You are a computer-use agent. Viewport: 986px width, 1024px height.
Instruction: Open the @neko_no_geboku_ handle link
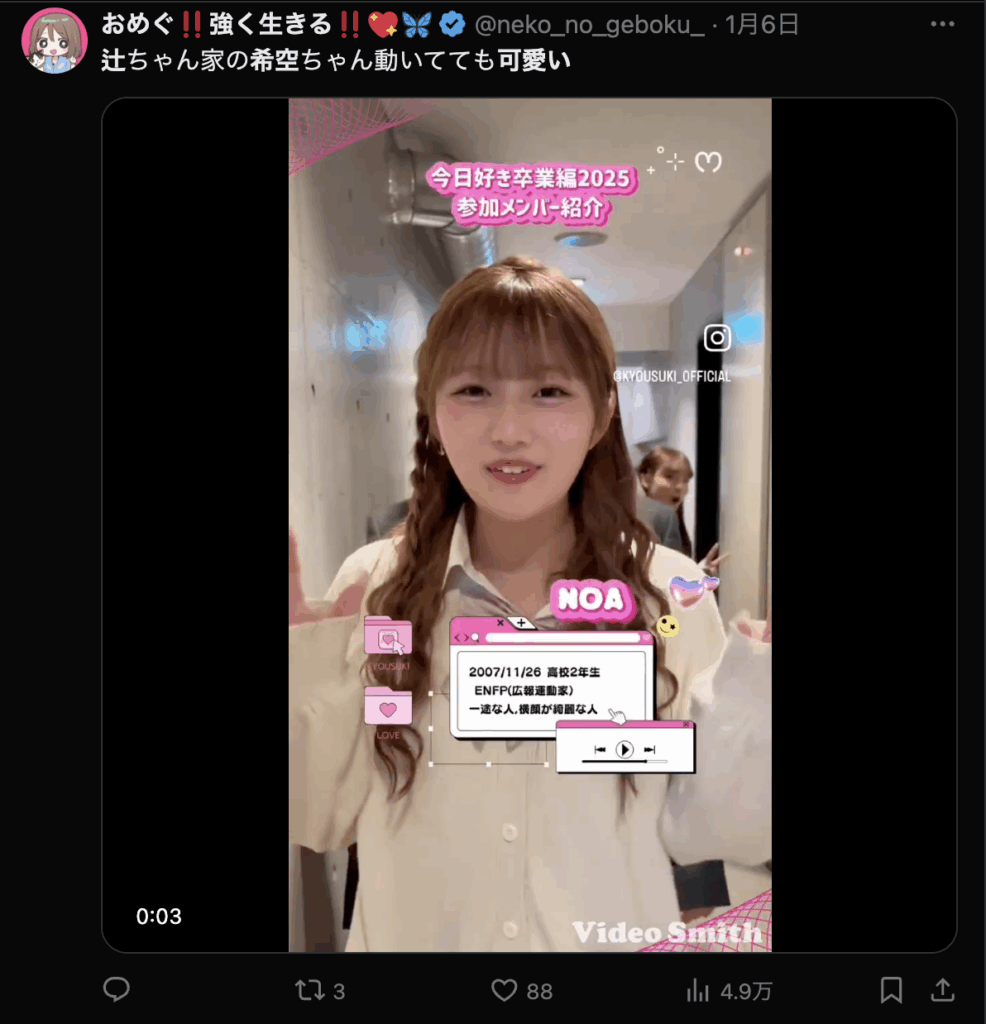point(588,24)
